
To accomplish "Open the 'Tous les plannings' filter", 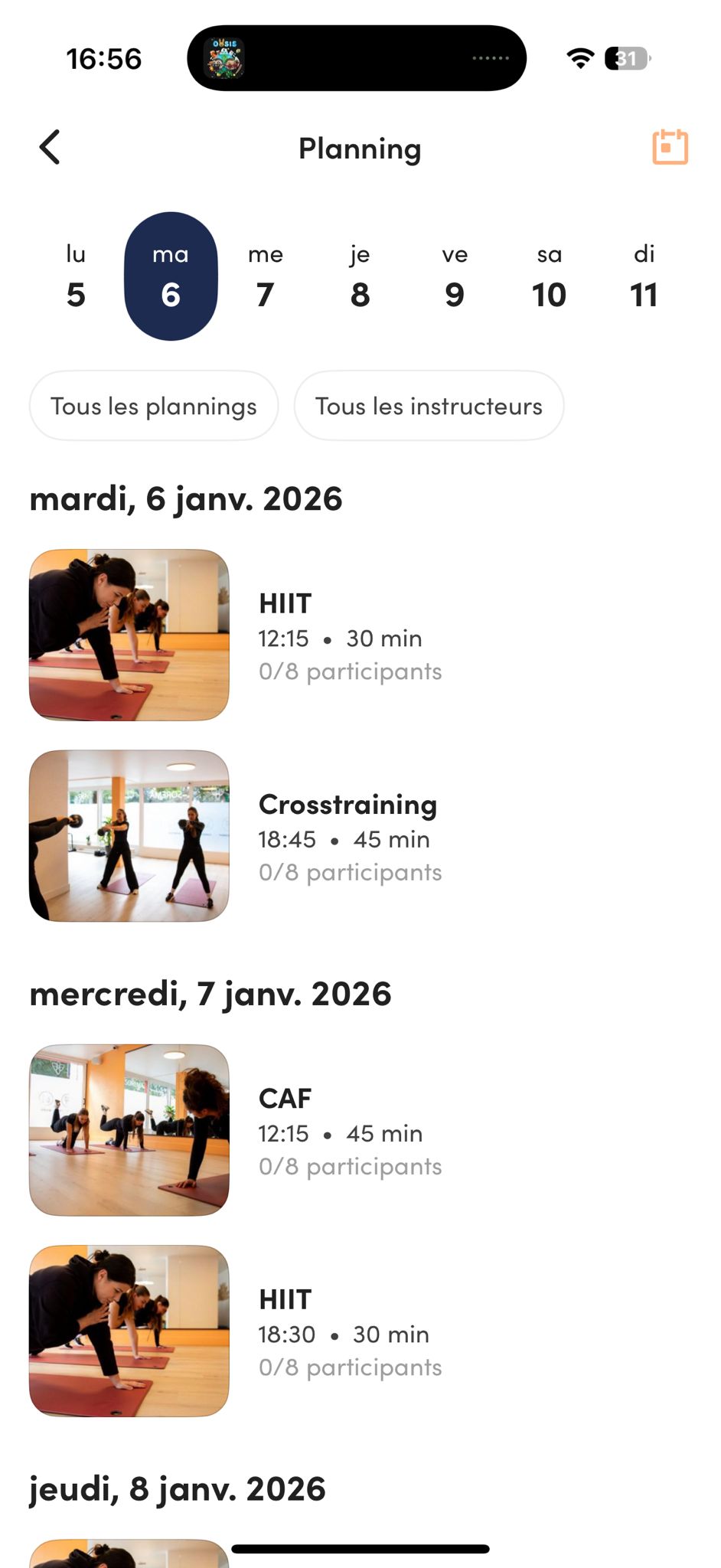I will tap(153, 407).
